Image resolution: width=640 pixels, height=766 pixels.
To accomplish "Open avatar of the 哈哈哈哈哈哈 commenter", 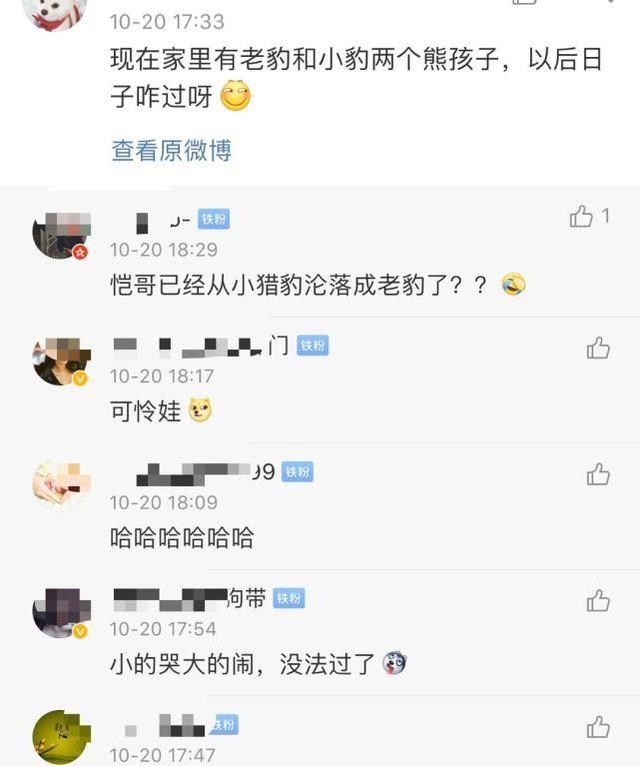I will coord(62,486).
